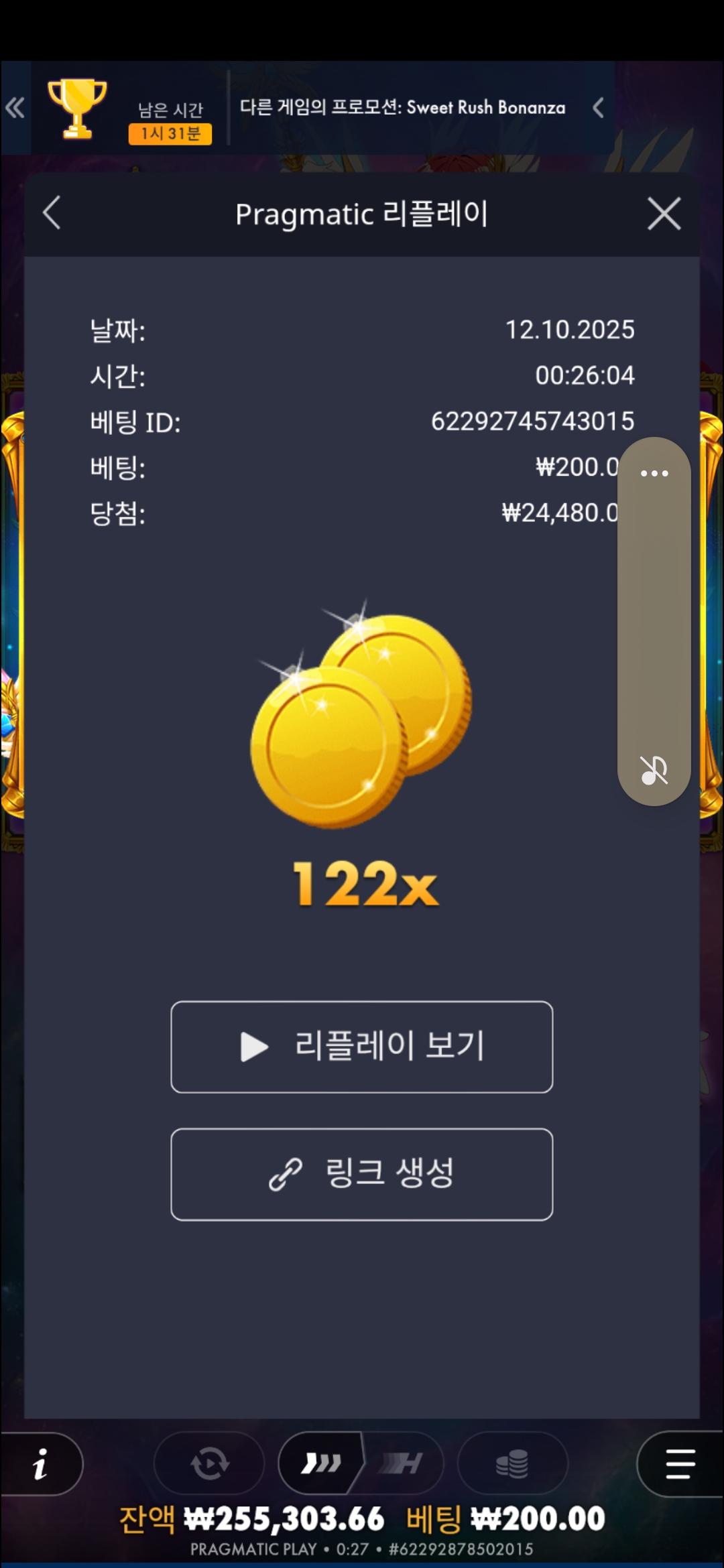The image size is (724, 1568).
Task: Enable the quick spin arrows option
Action: pos(321,1463)
